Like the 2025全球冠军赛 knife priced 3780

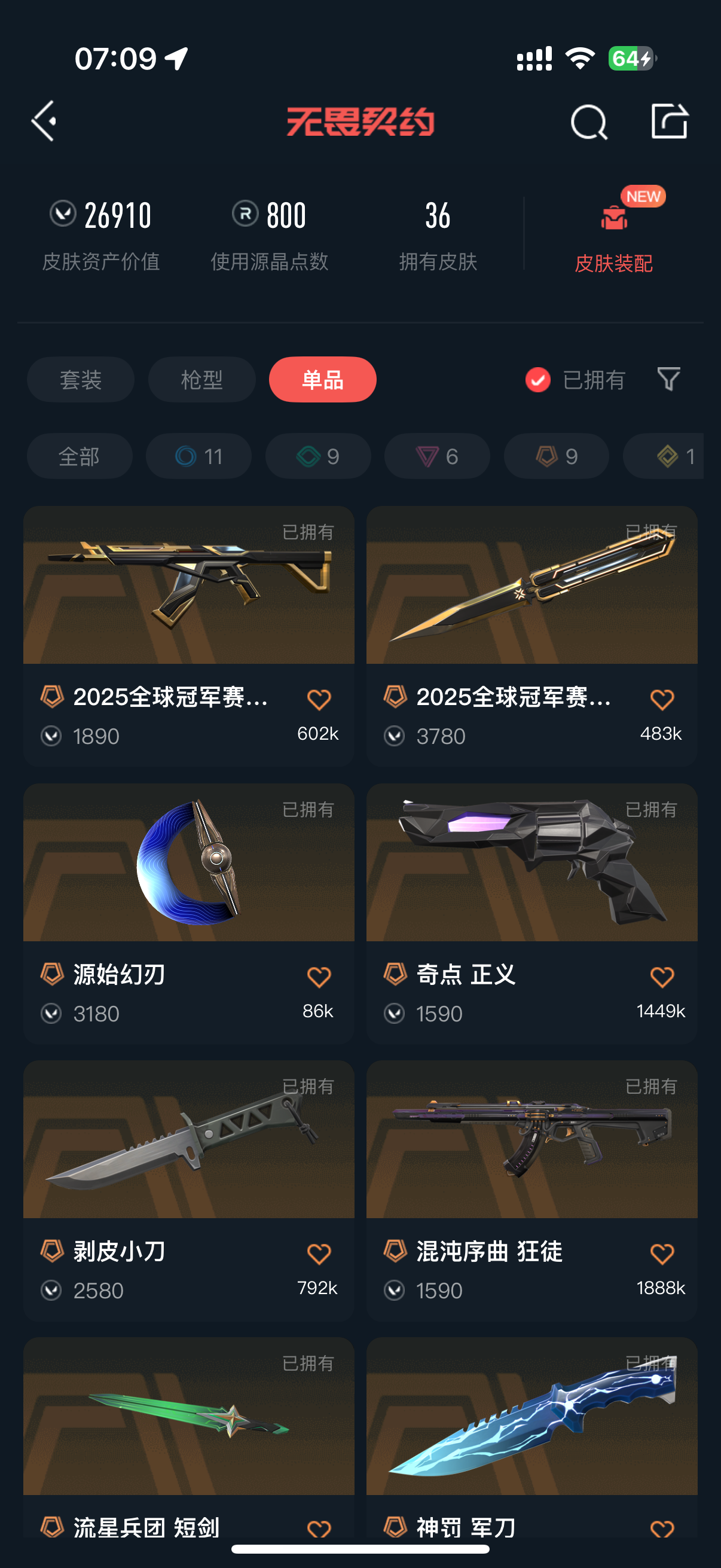661,700
